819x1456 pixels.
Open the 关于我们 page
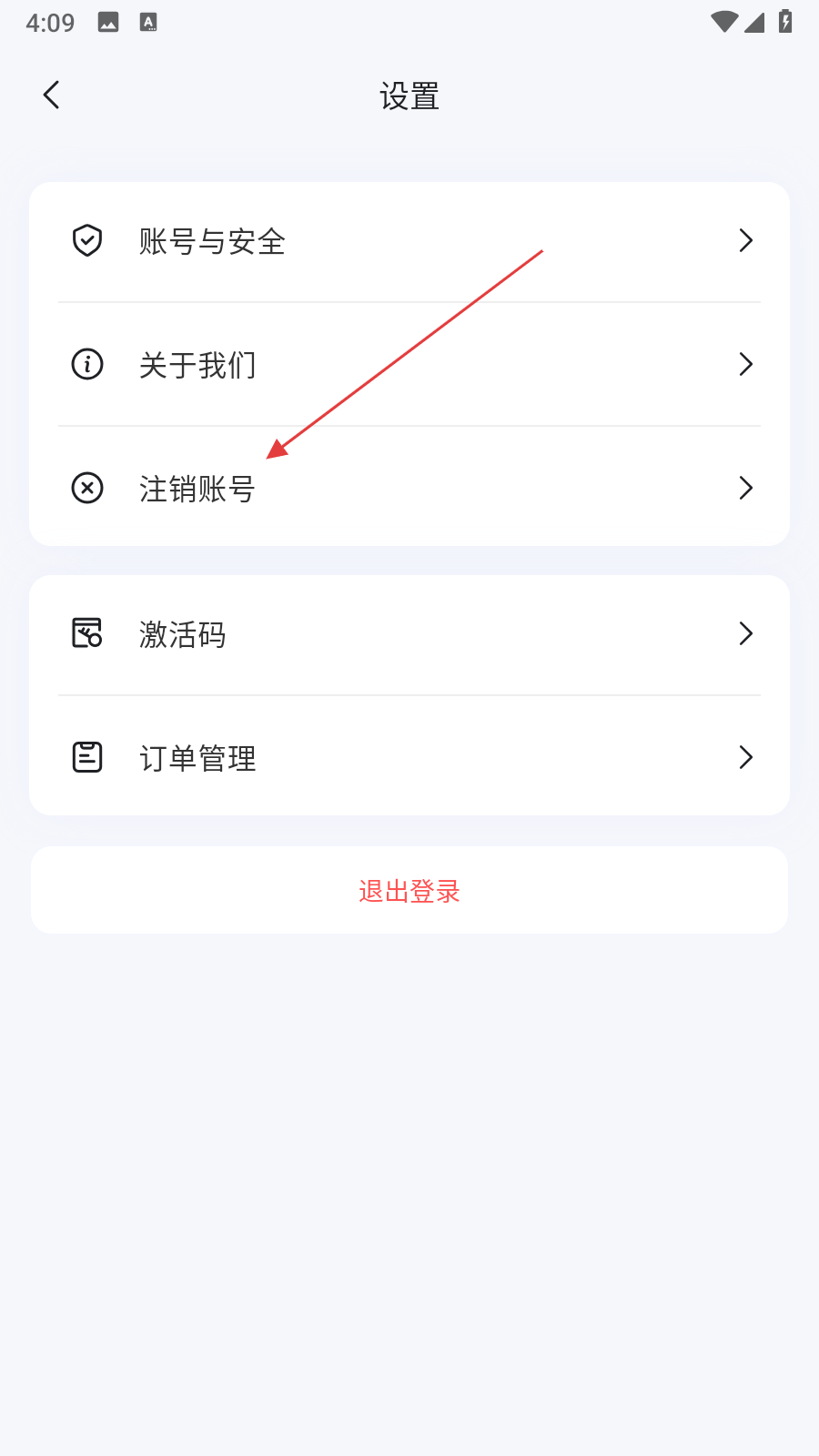point(409,365)
